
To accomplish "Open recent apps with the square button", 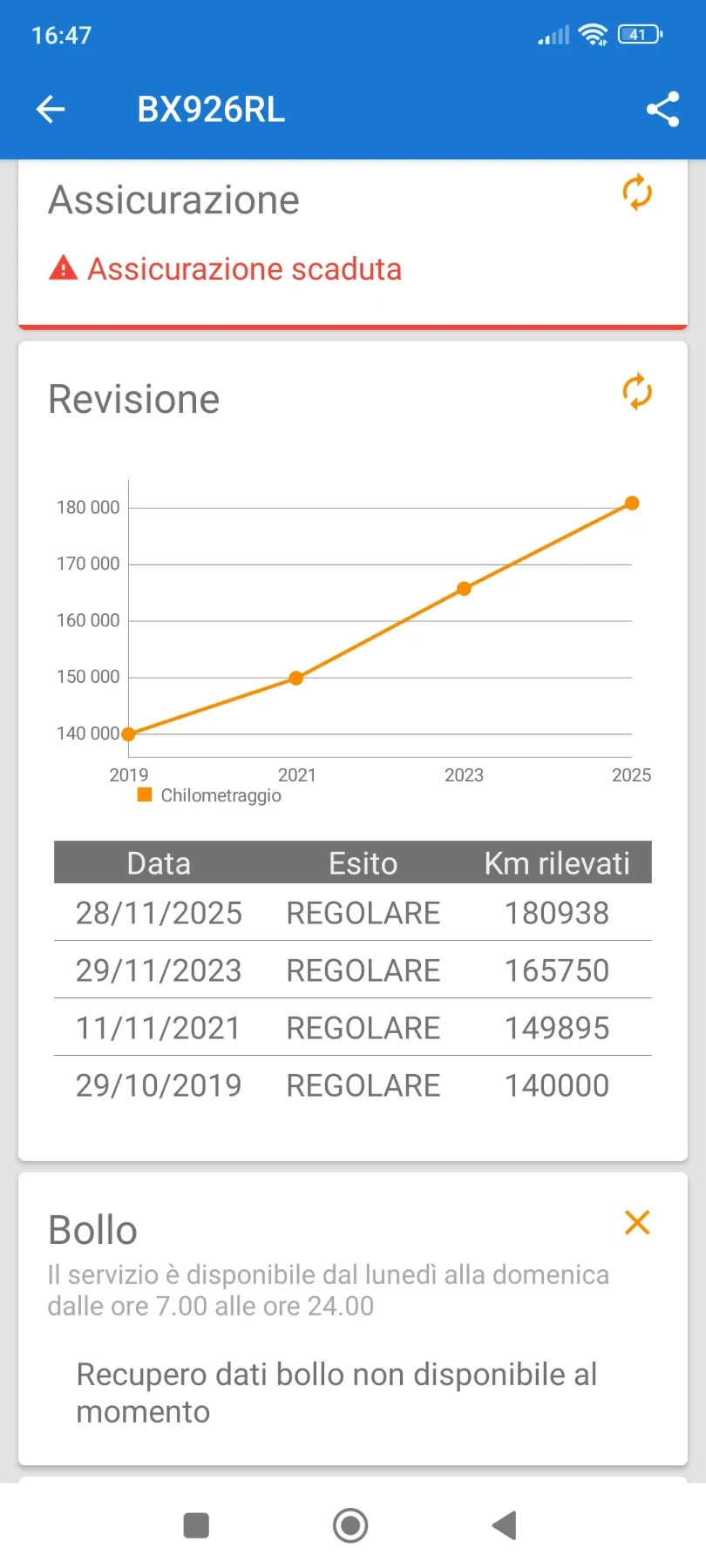I will pos(196,1525).
